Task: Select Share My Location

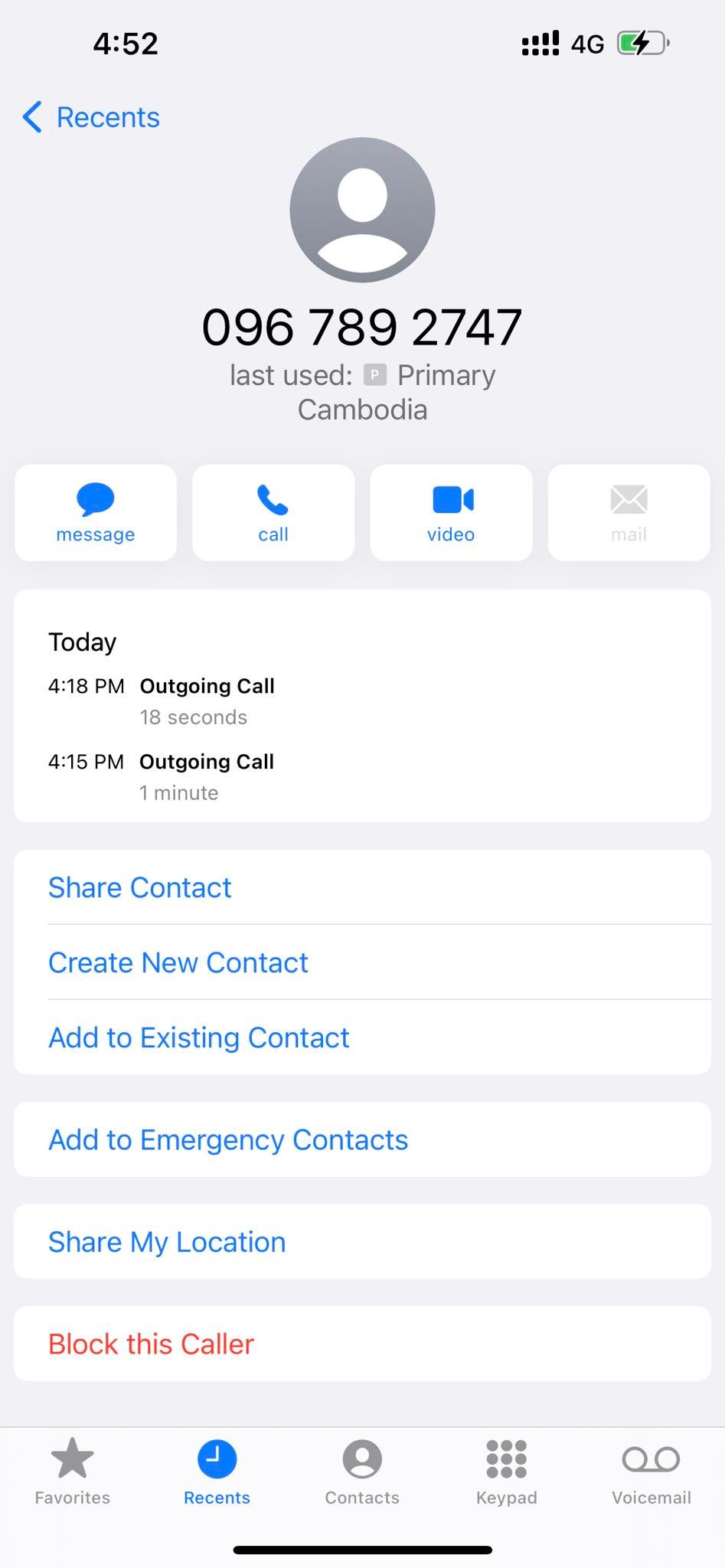Action: coord(167,1242)
